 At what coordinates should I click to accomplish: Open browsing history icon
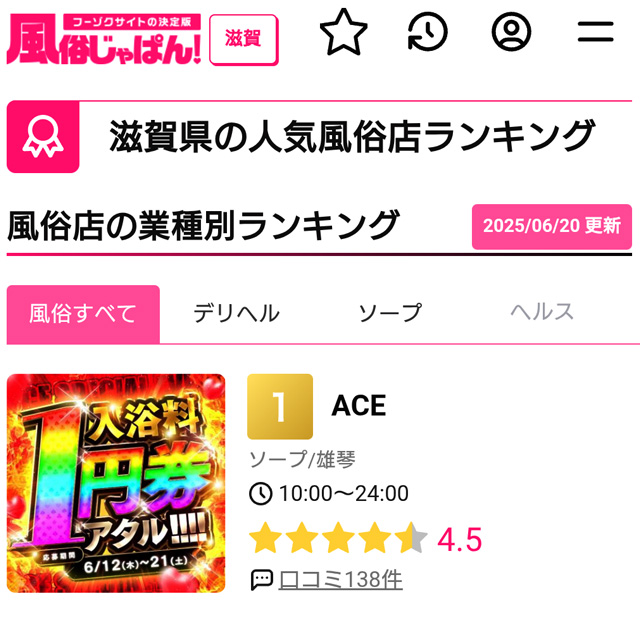(x=428, y=33)
